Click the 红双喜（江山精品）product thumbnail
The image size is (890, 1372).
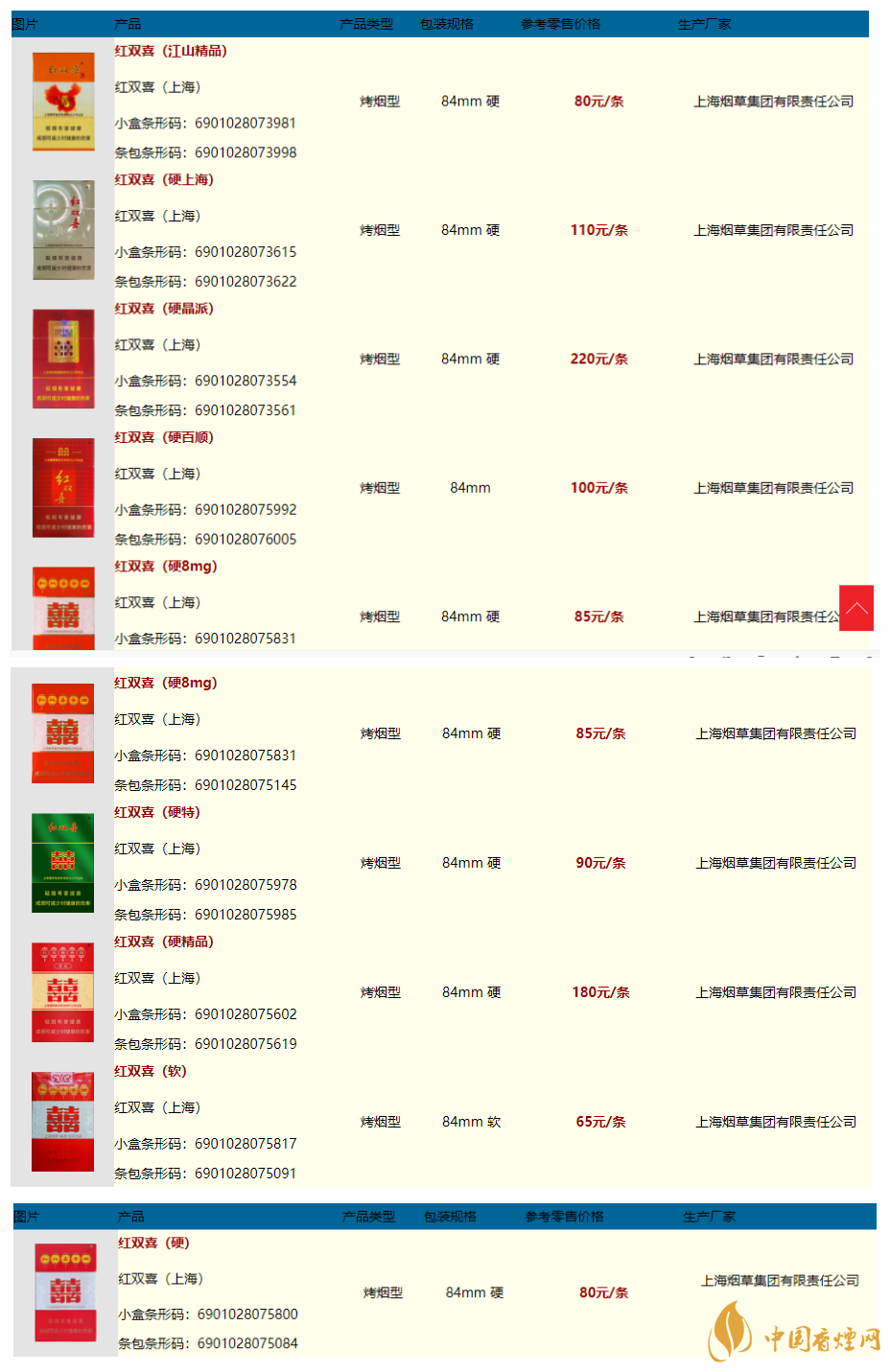click(x=62, y=101)
